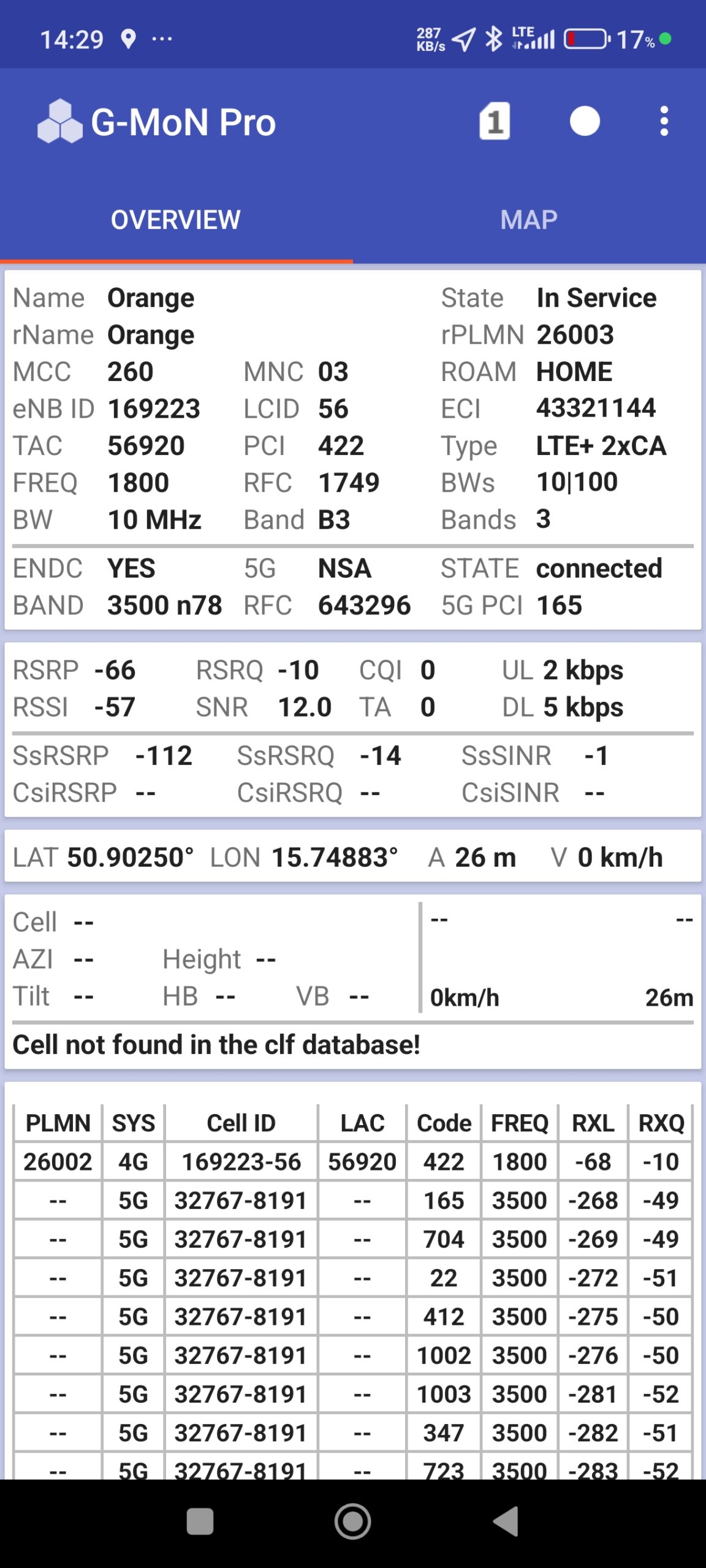Go back using the system back button
The image size is (706, 1568).
[507, 1521]
